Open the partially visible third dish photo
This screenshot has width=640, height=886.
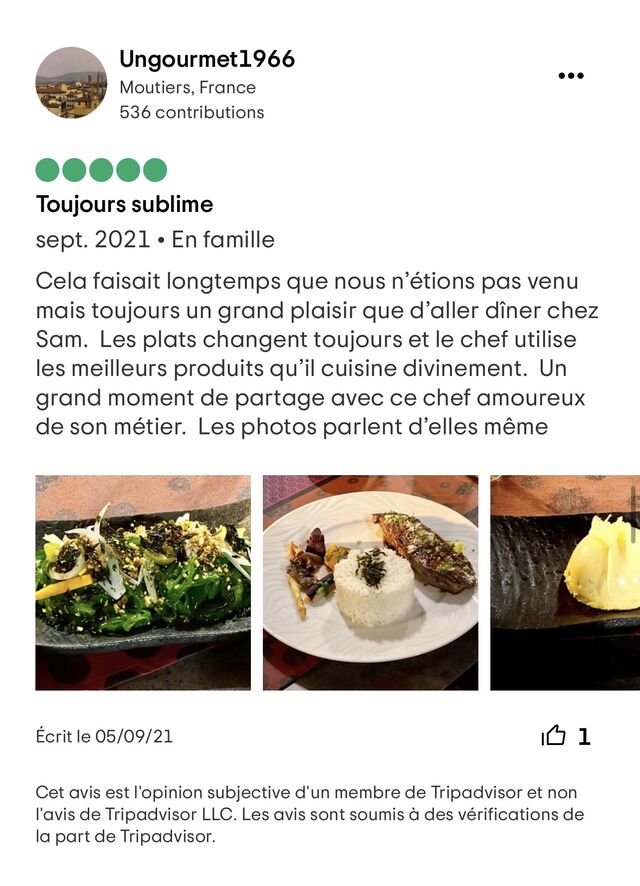pos(564,582)
